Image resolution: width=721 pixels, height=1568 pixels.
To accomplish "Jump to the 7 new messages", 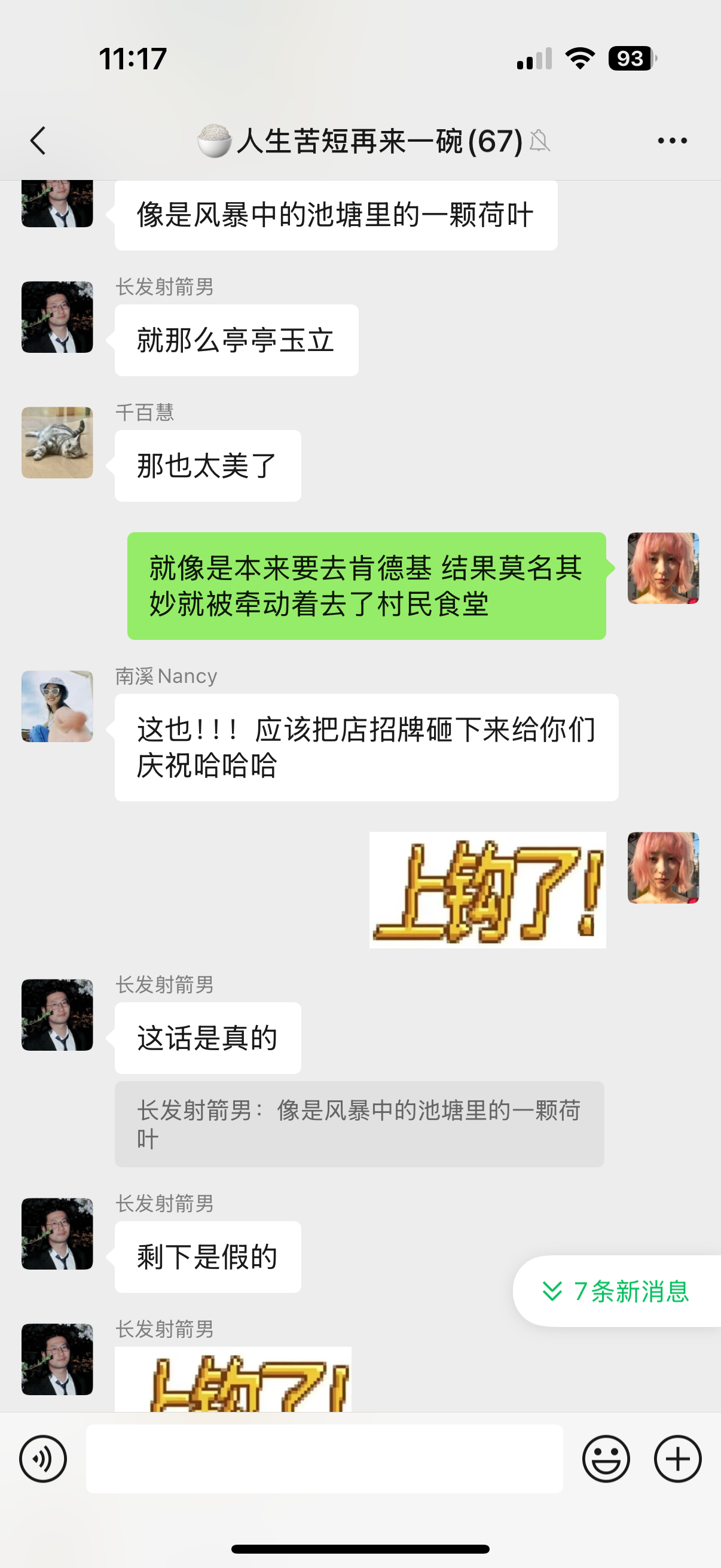I will coord(617,1291).
